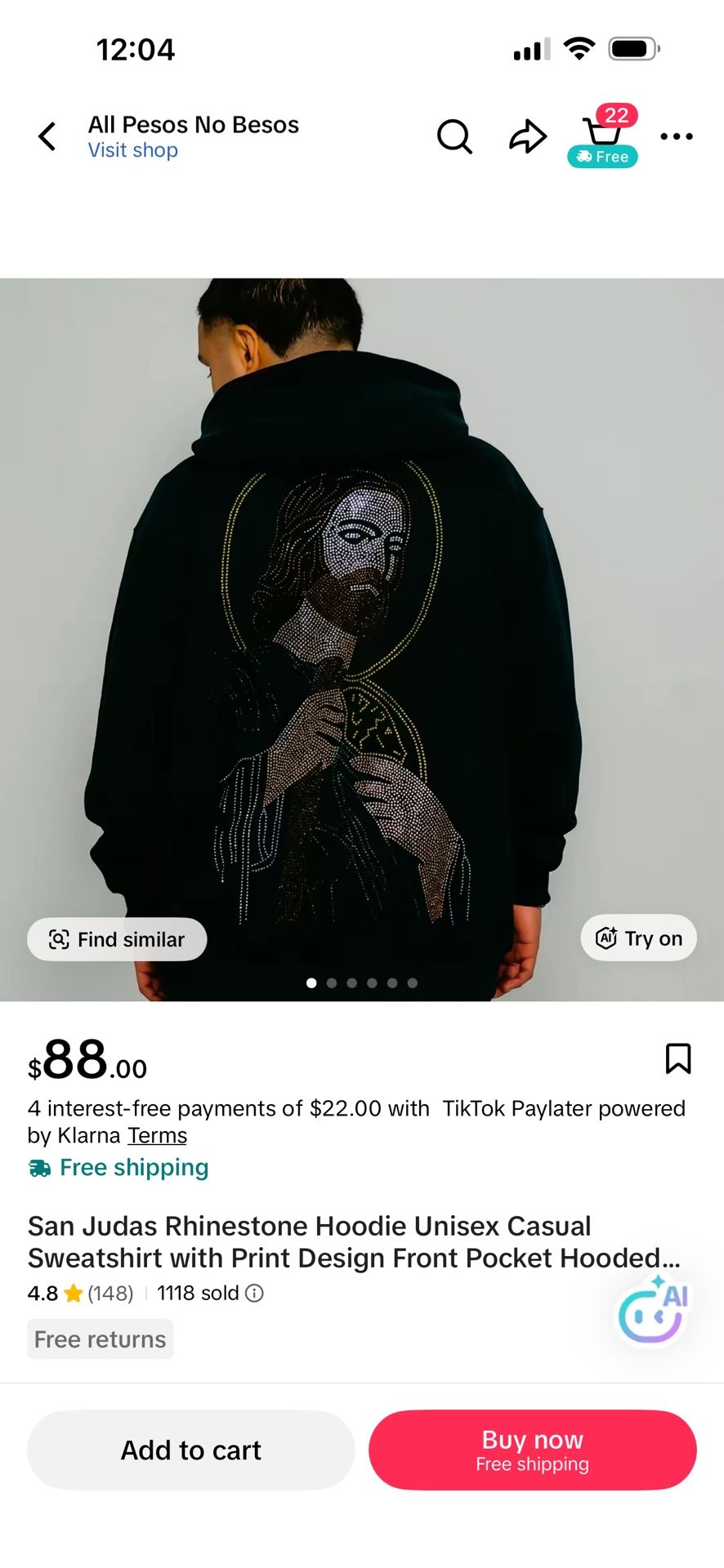Bookmark this San Judas hoodie
Viewport: 724px width, 1568px height.
tap(678, 1058)
